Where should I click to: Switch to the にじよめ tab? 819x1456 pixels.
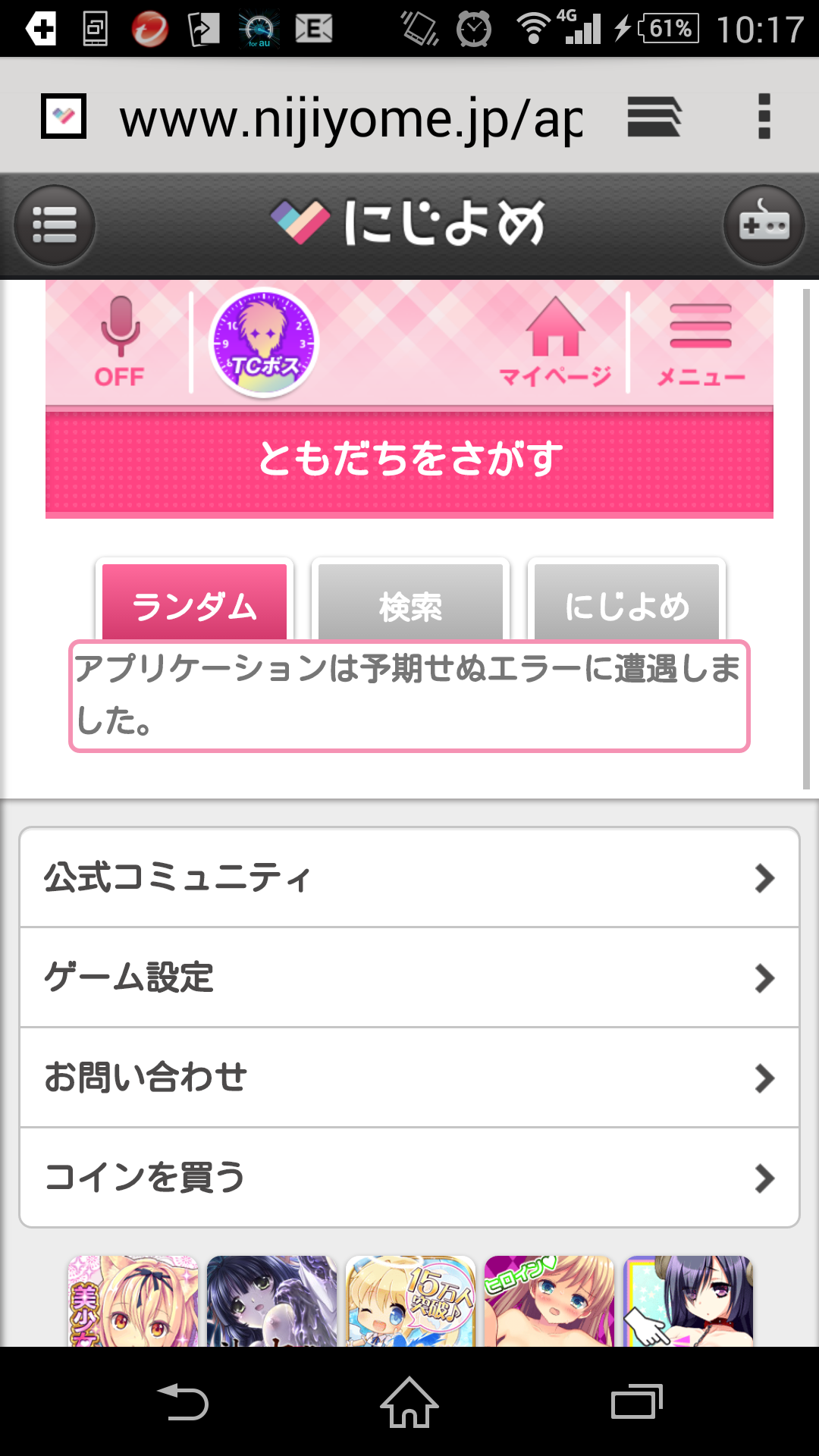pos(626,604)
